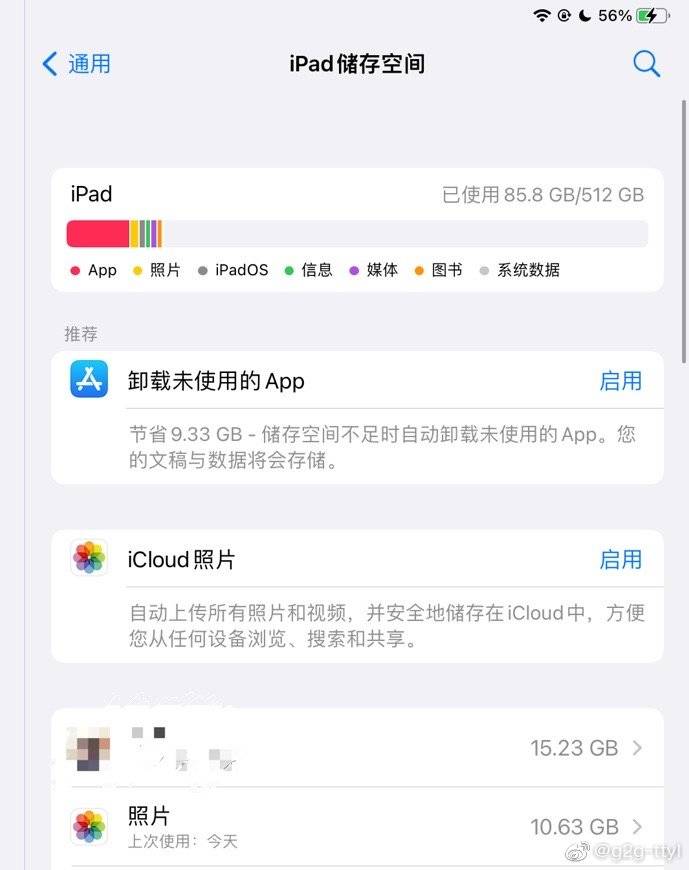The image size is (689, 870).
Task: Open the storage search magnifier
Action: (x=646, y=64)
